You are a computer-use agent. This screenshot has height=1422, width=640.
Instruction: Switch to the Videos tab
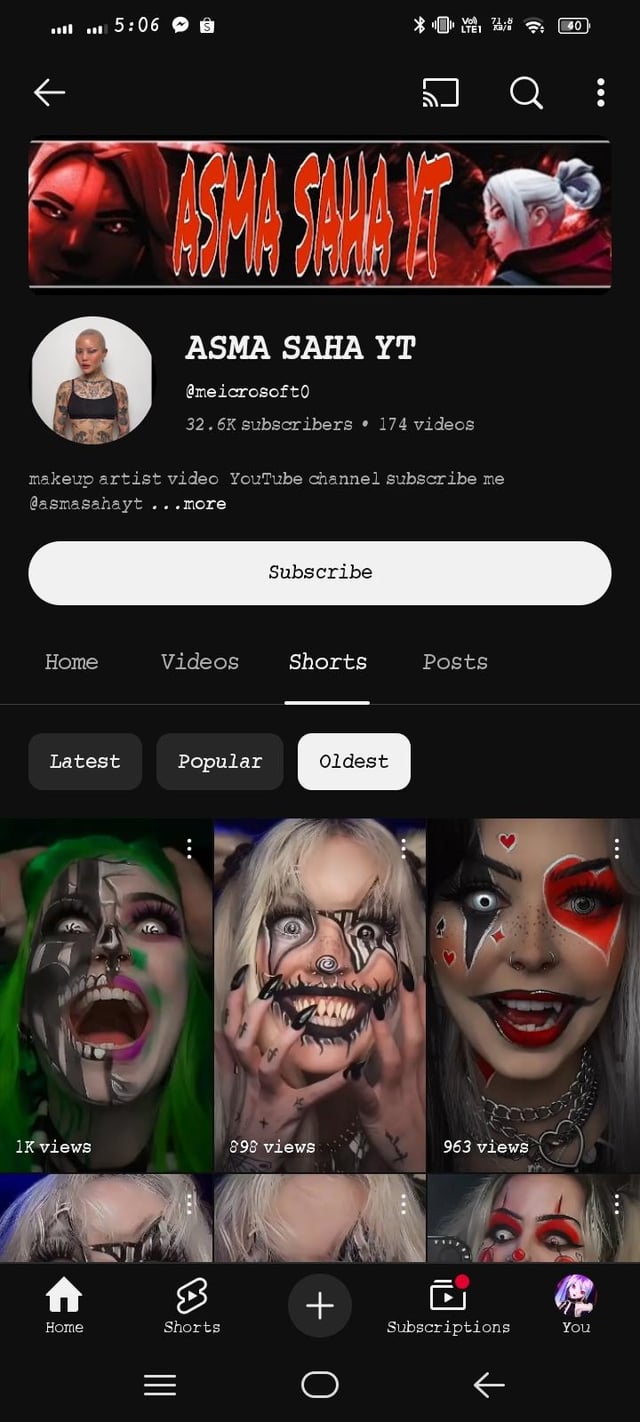[x=200, y=662]
